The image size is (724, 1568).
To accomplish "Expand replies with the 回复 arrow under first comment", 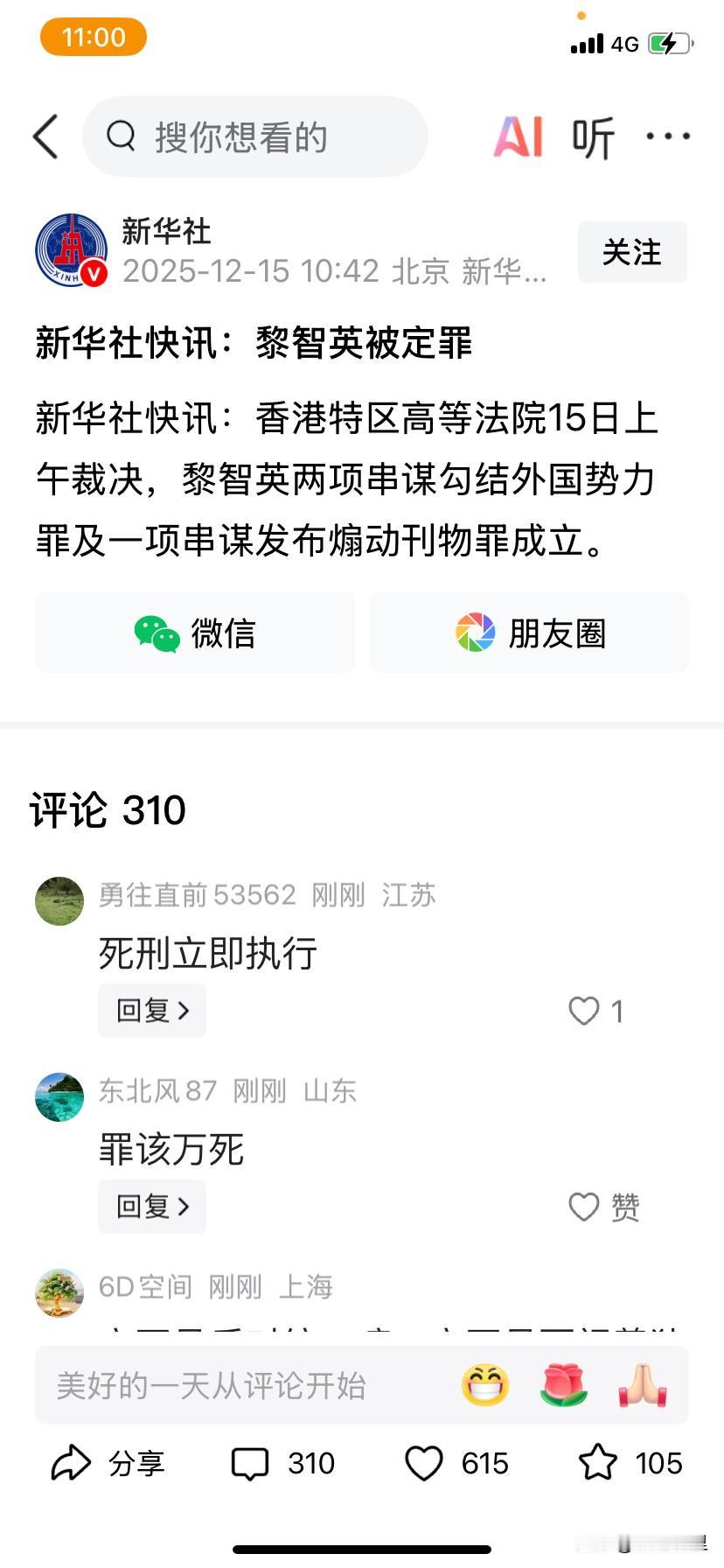I will tap(152, 1010).
